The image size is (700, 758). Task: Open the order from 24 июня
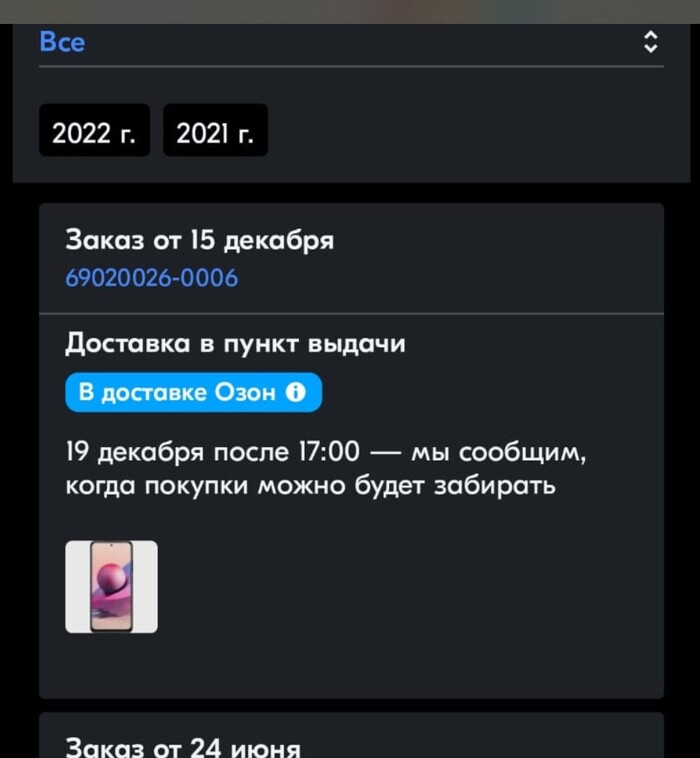[x=183, y=746]
